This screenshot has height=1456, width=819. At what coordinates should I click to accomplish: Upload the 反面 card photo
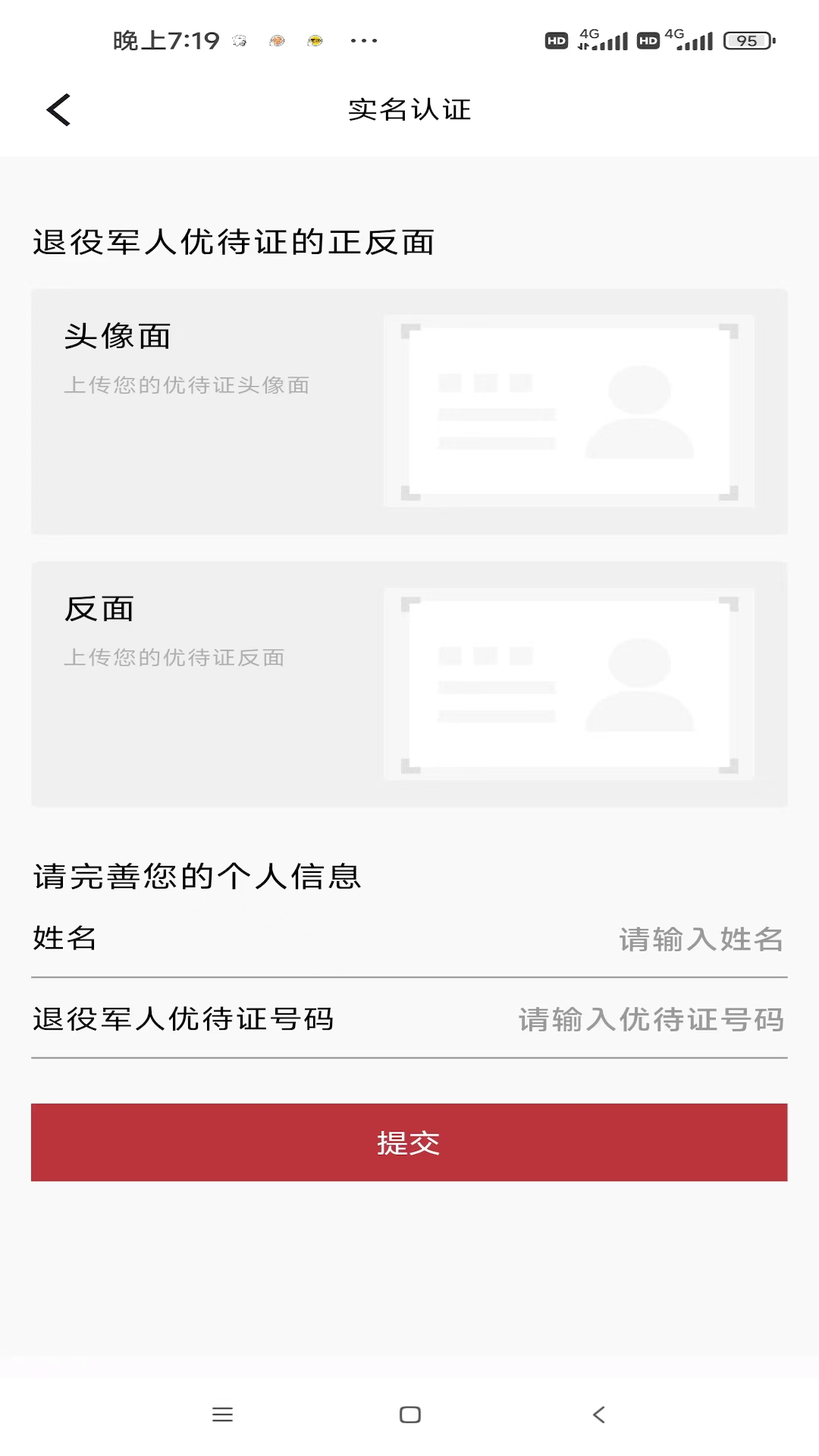tap(568, 684)
